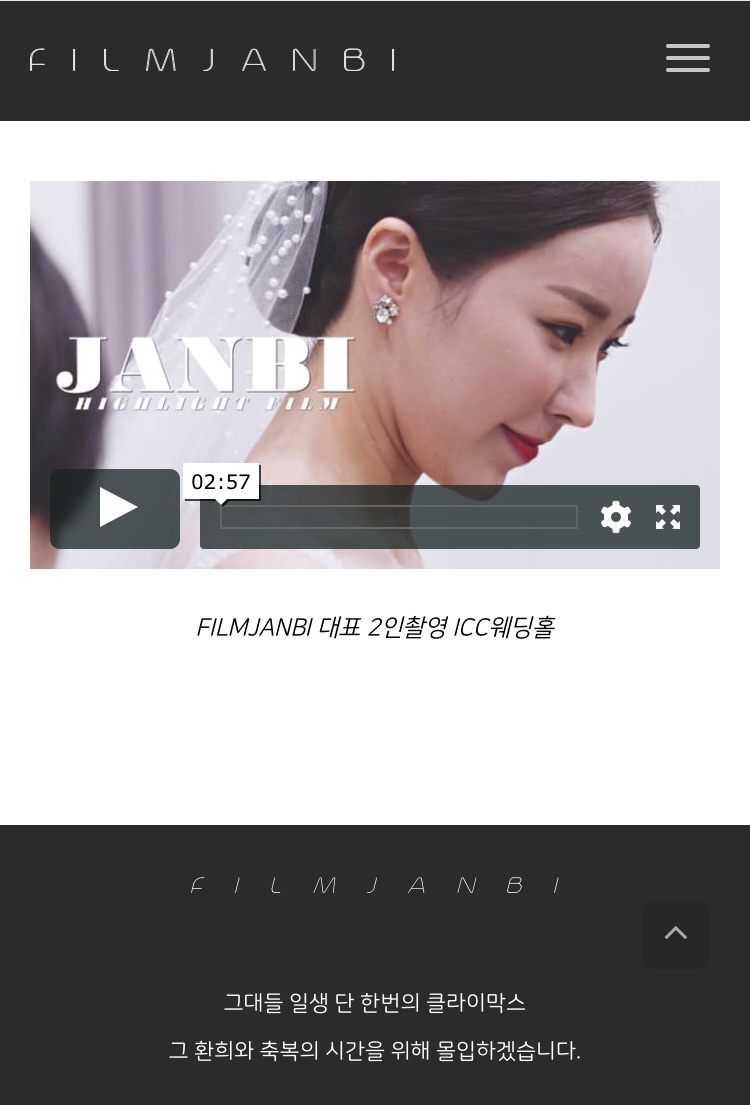Open the hamburger navigation menu
The width and height of the screenshot is (750, 1105).
tap(688, 58)
